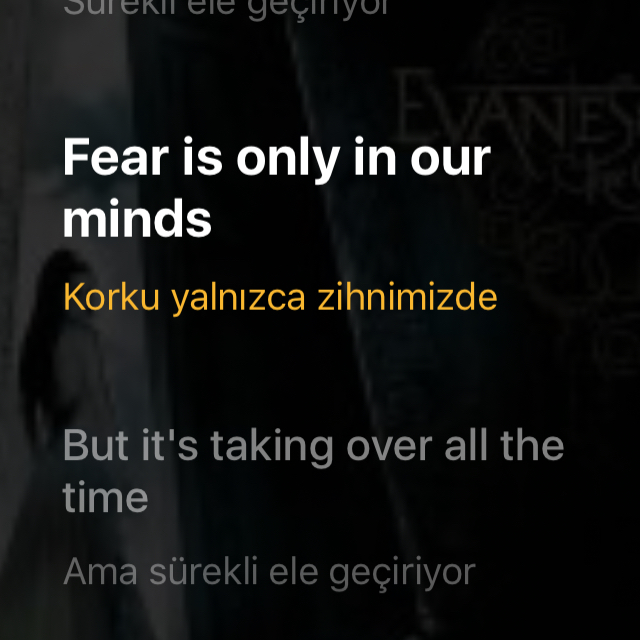Jump to lyric "But it's taking over all the time"
The image size is (640, 640).
(x=312, y=470)
